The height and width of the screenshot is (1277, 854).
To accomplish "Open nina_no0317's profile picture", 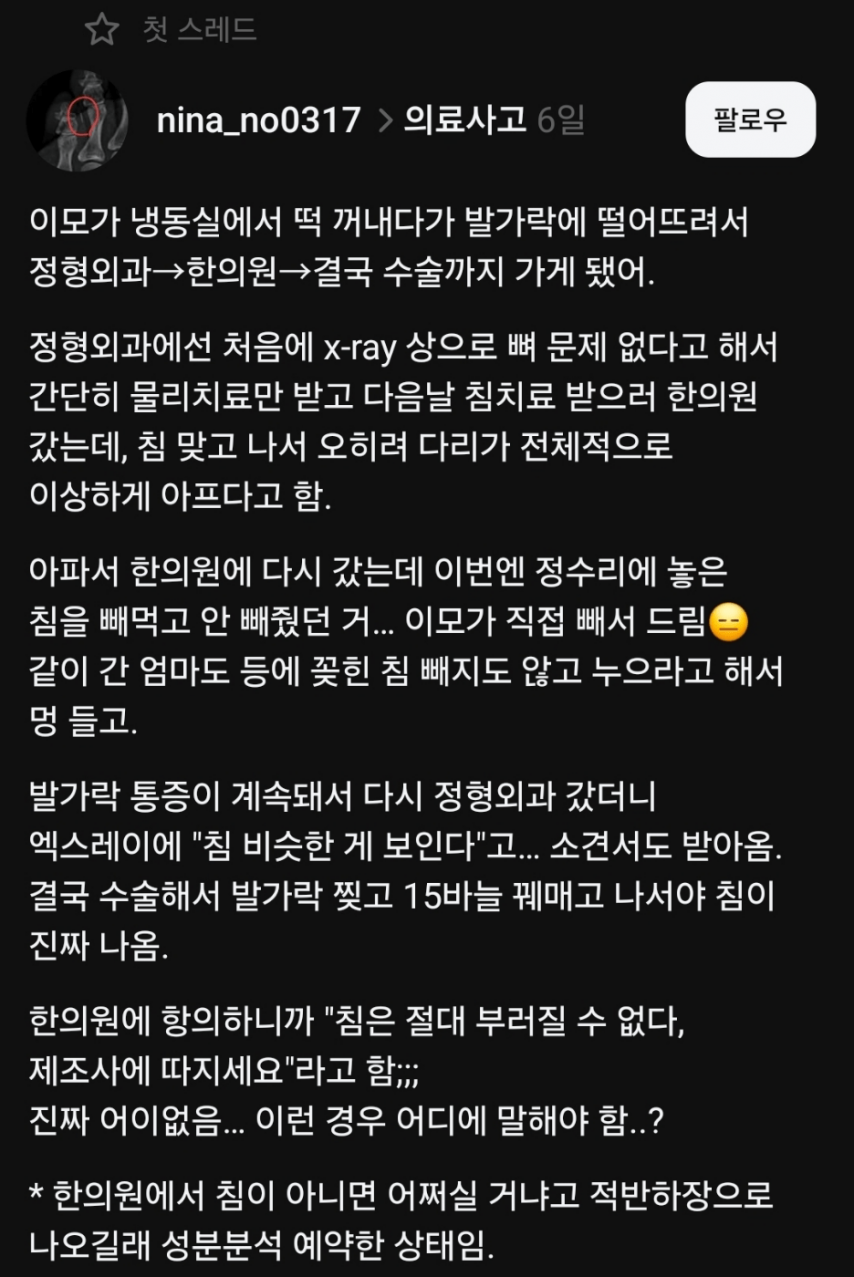I will coord(77,120).
